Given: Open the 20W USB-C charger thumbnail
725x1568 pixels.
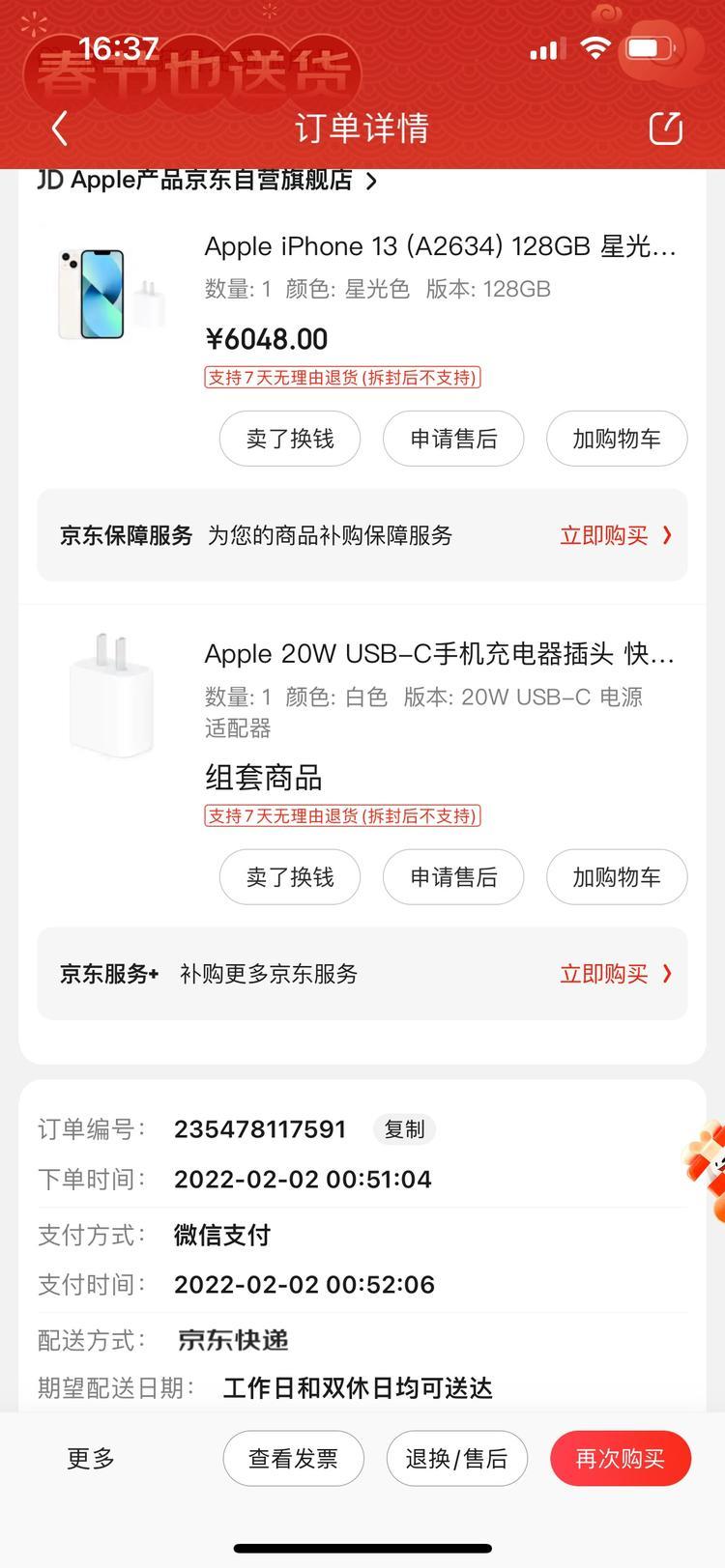Looking at the screenshot, I should coord(111,696).
